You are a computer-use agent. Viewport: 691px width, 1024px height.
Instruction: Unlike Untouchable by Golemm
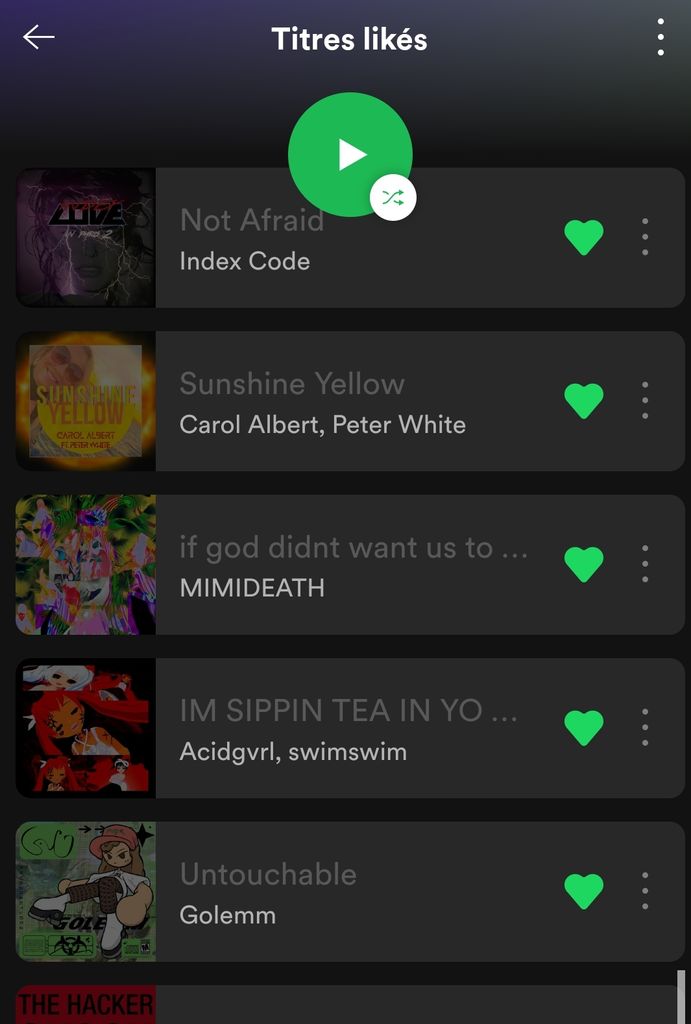pos(584,891)
